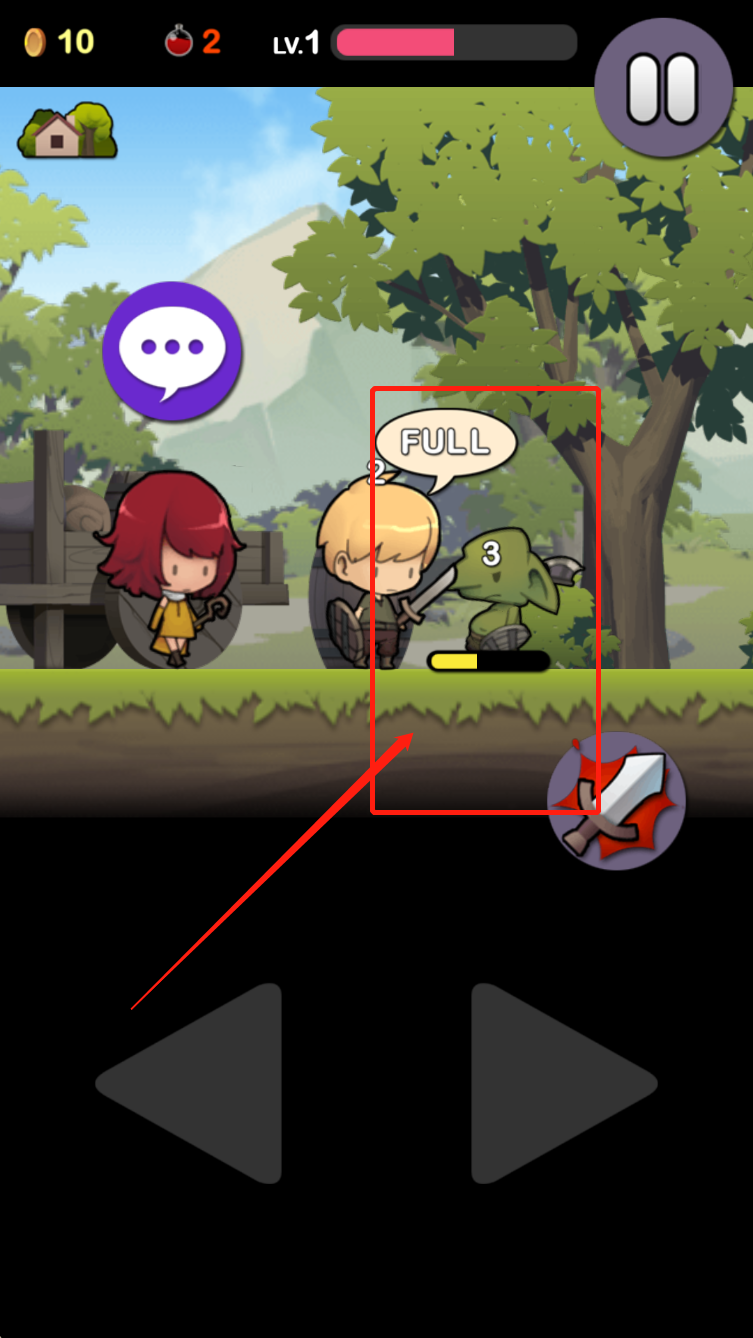Attack with the sword button

tap(618, 800)
